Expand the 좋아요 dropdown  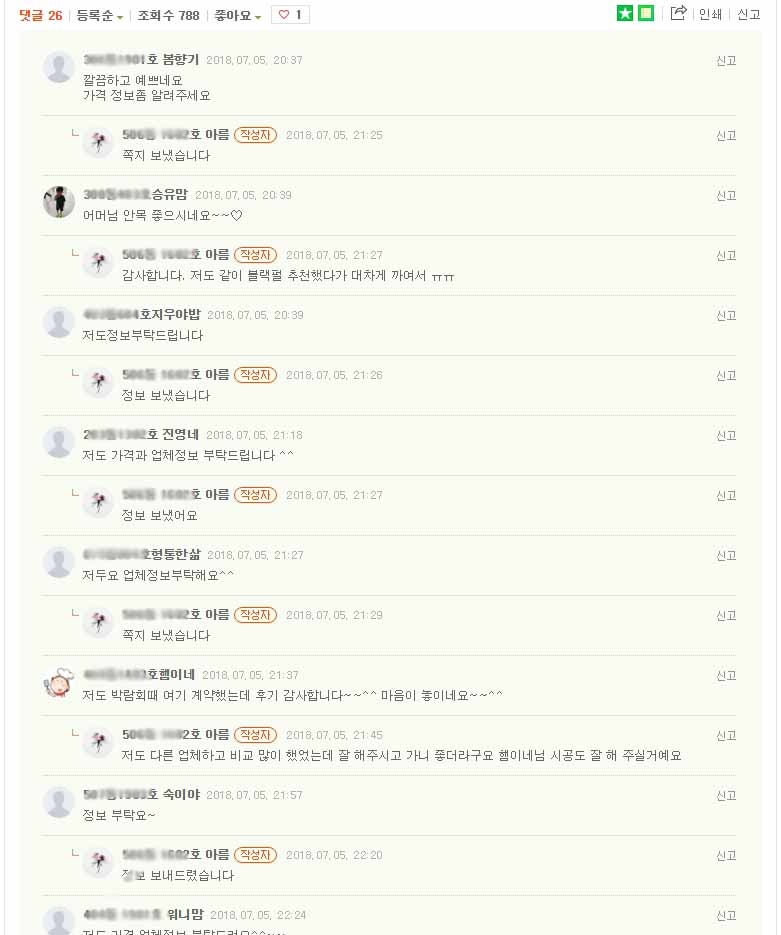click(237, 15)
